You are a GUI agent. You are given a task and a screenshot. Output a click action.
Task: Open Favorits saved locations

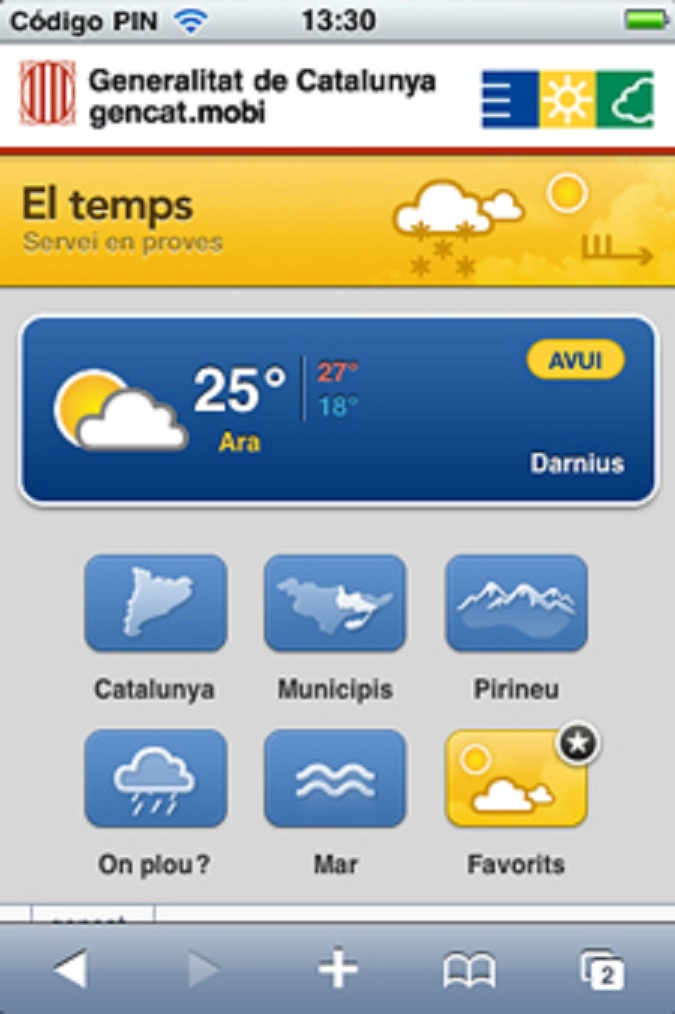(x=516, y=779)
